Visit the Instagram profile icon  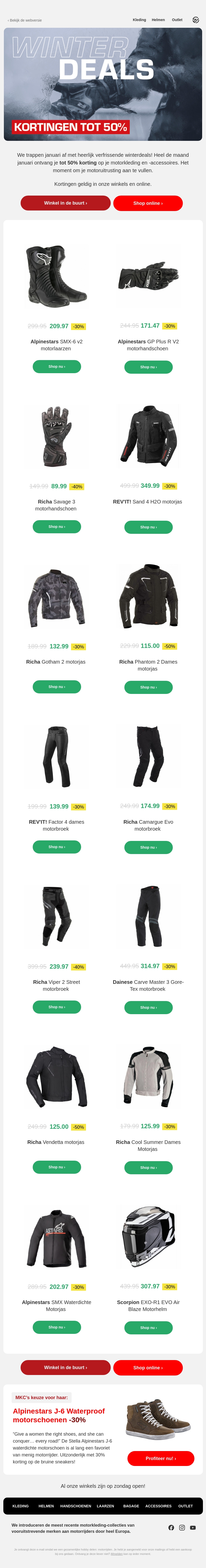pos(182,1527)
